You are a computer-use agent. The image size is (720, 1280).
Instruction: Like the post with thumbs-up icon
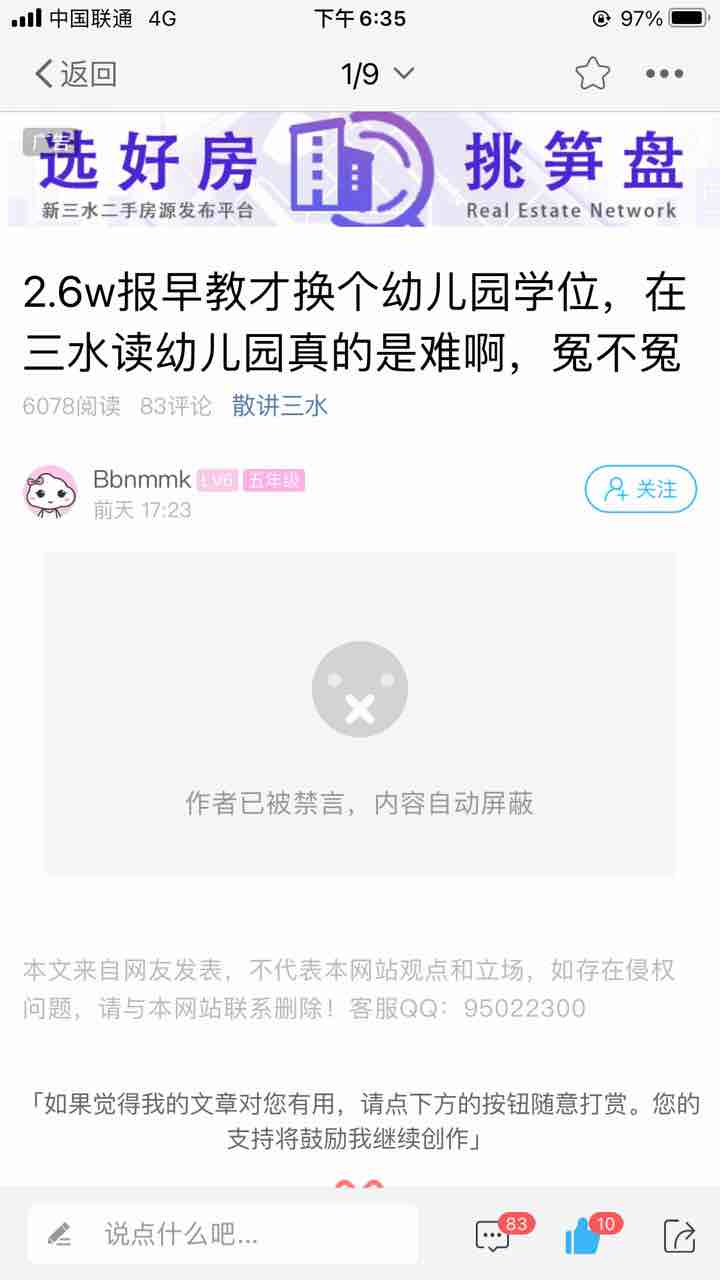pos(583,1236)
